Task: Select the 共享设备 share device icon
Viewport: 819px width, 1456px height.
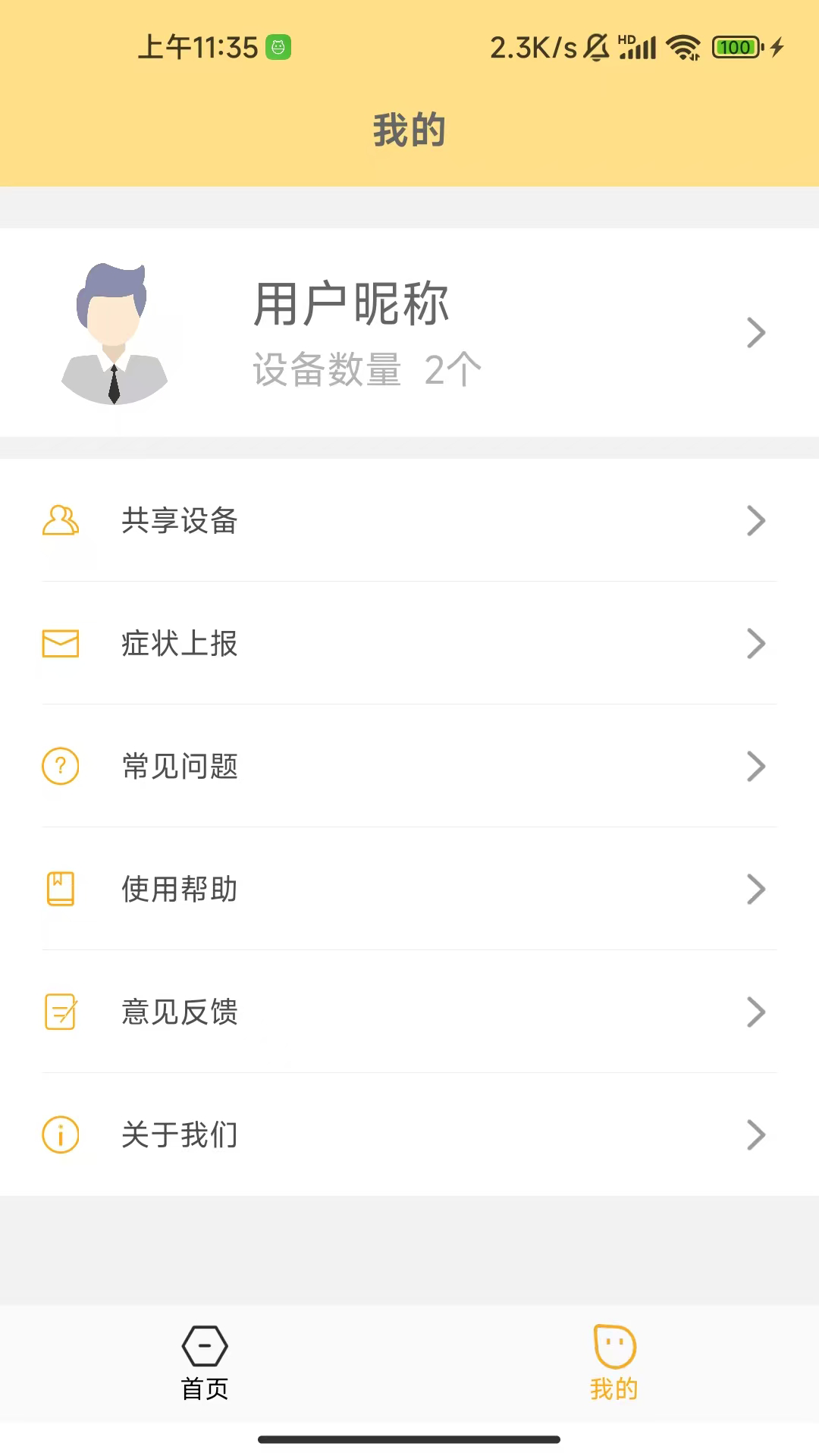Action: (x=61, y=521)
